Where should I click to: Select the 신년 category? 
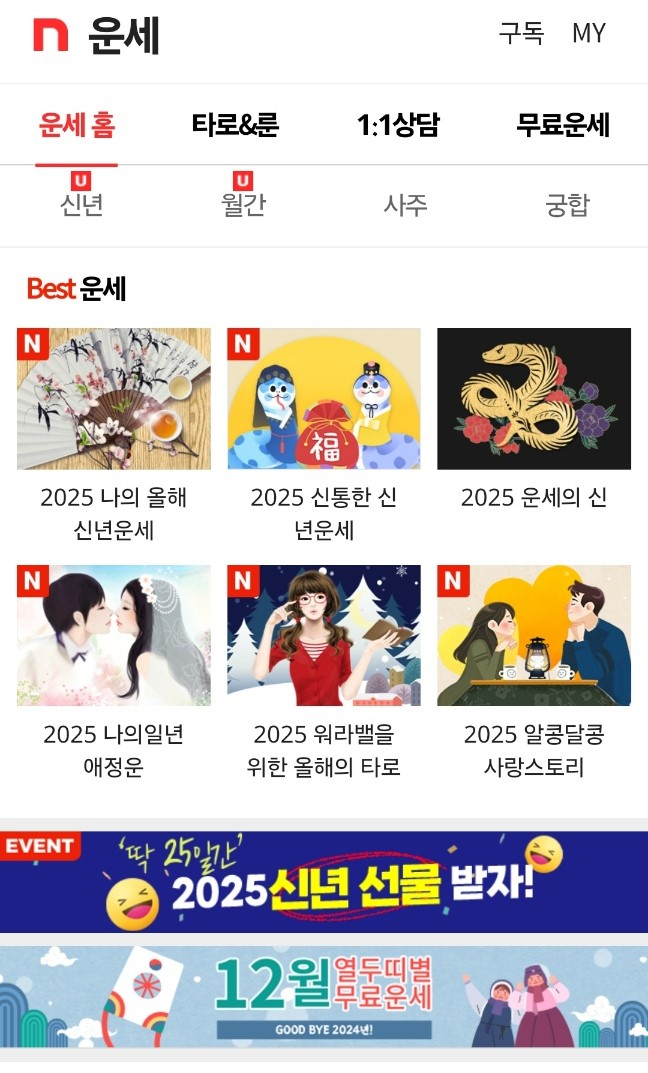point(82,205)
